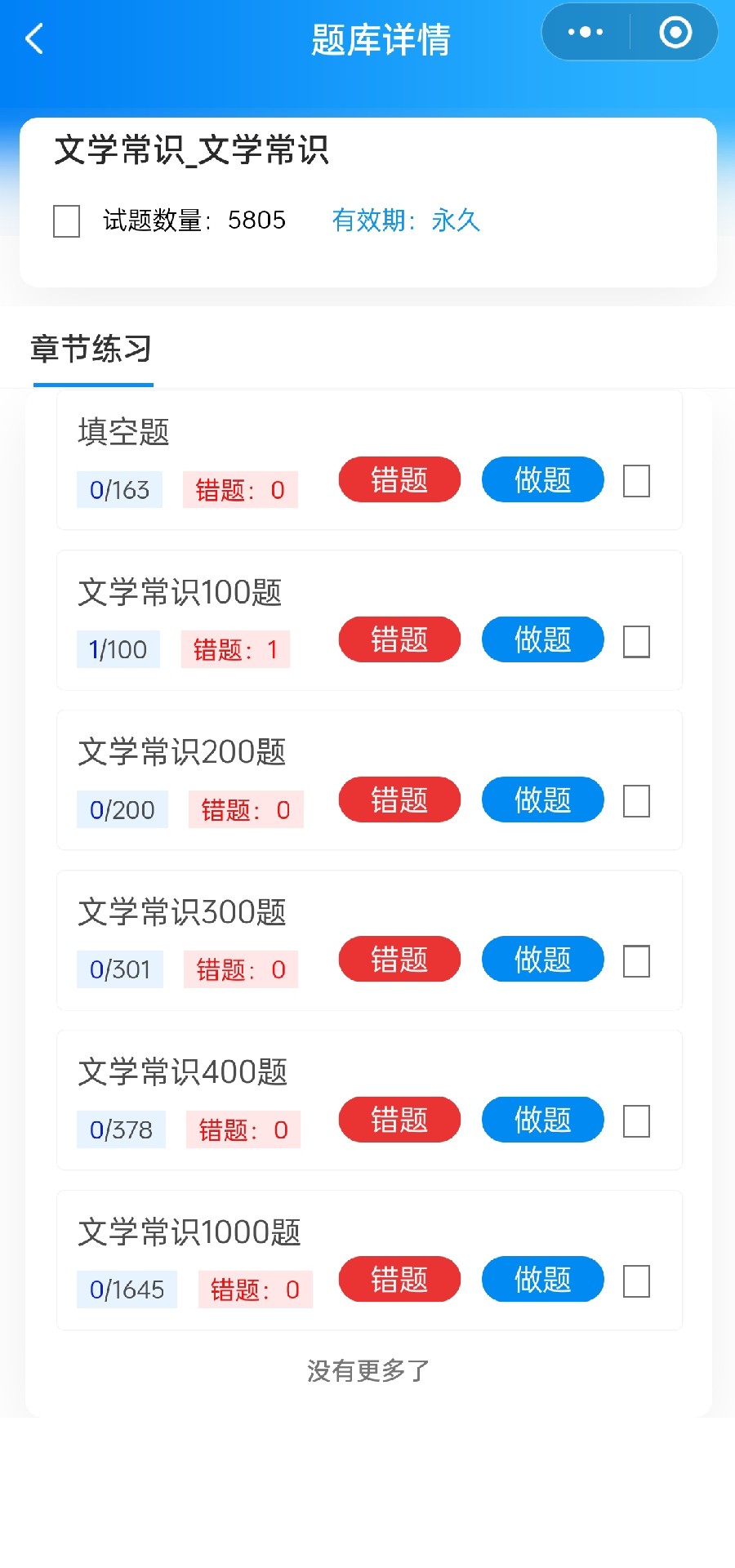This screenshot has height=1568, width=735.
Task: Open 错题 of 文学常识200题
Action: (x=399, y=800)
